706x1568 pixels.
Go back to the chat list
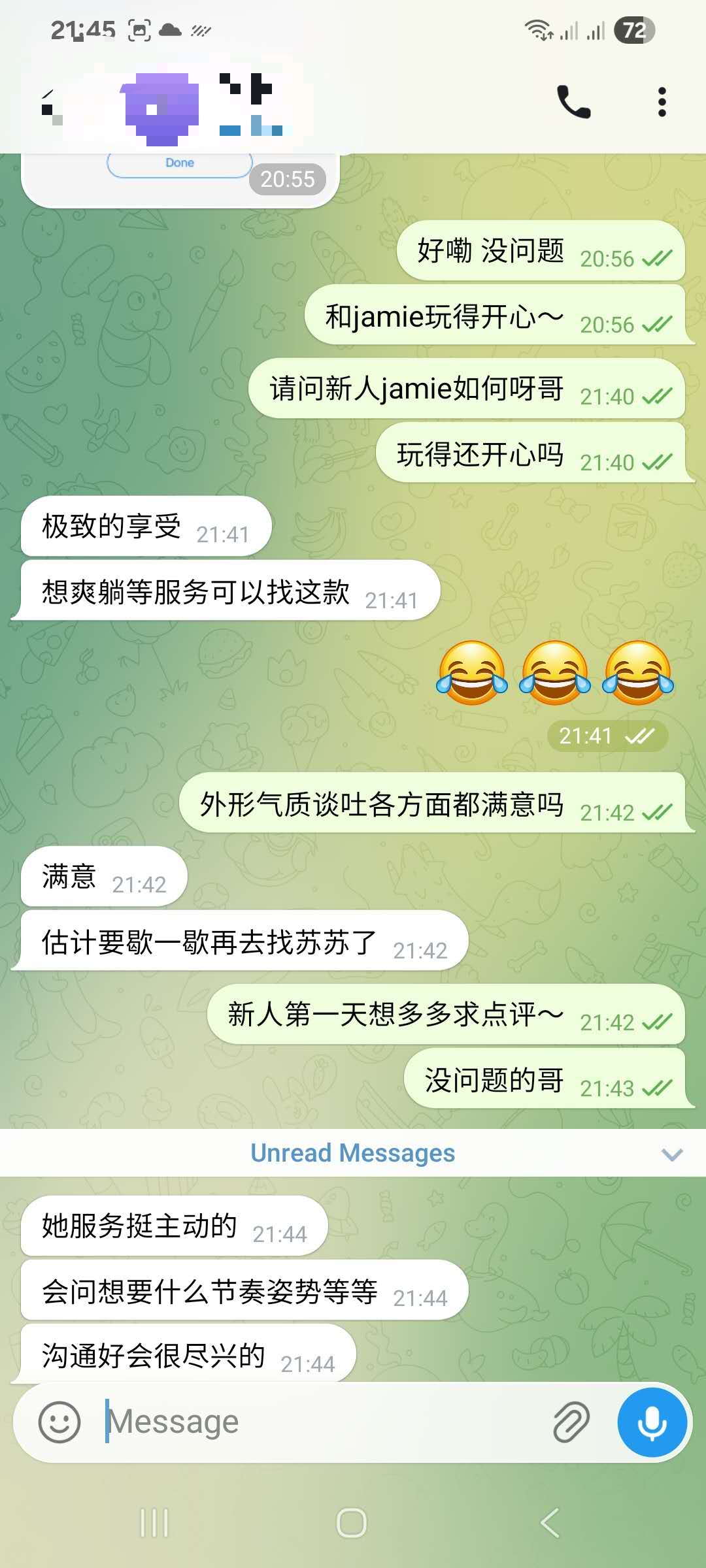(x=48, y=103)
